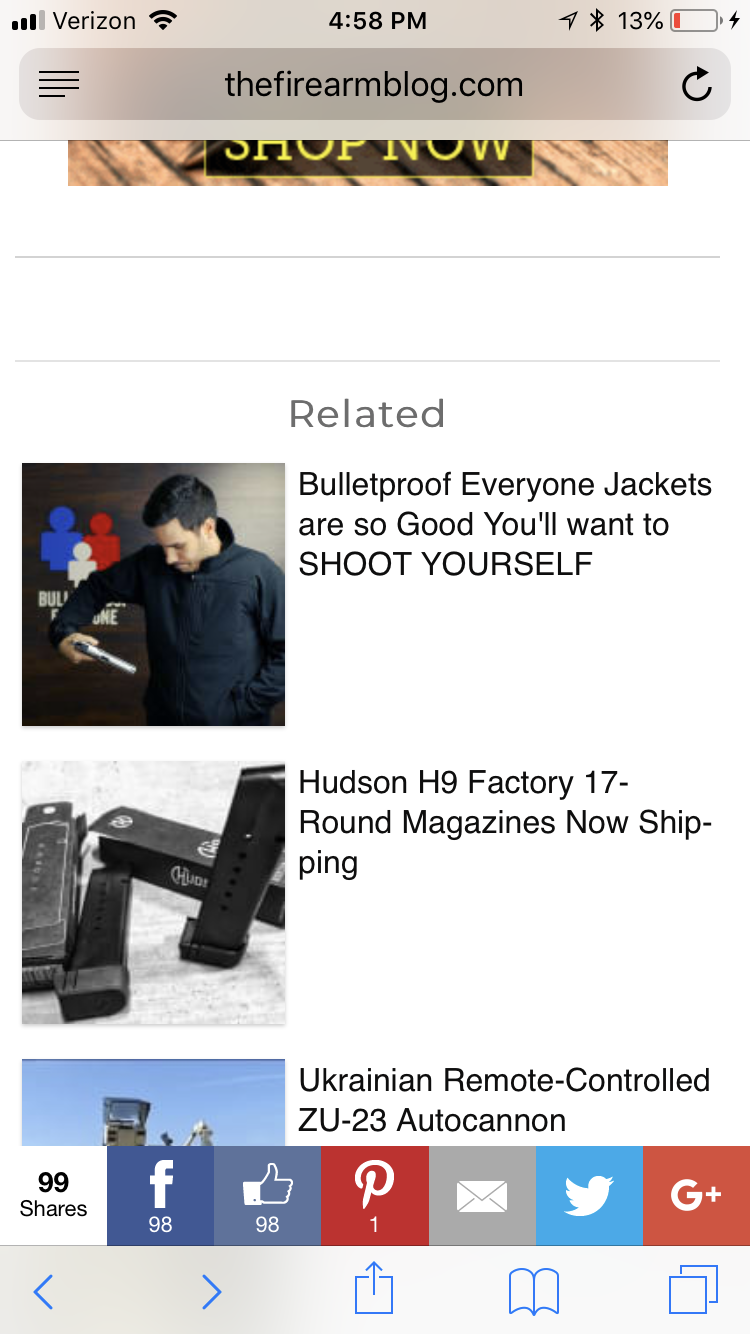Open Bulletproof Everyone Jackets article

click(x=505, y=524)
